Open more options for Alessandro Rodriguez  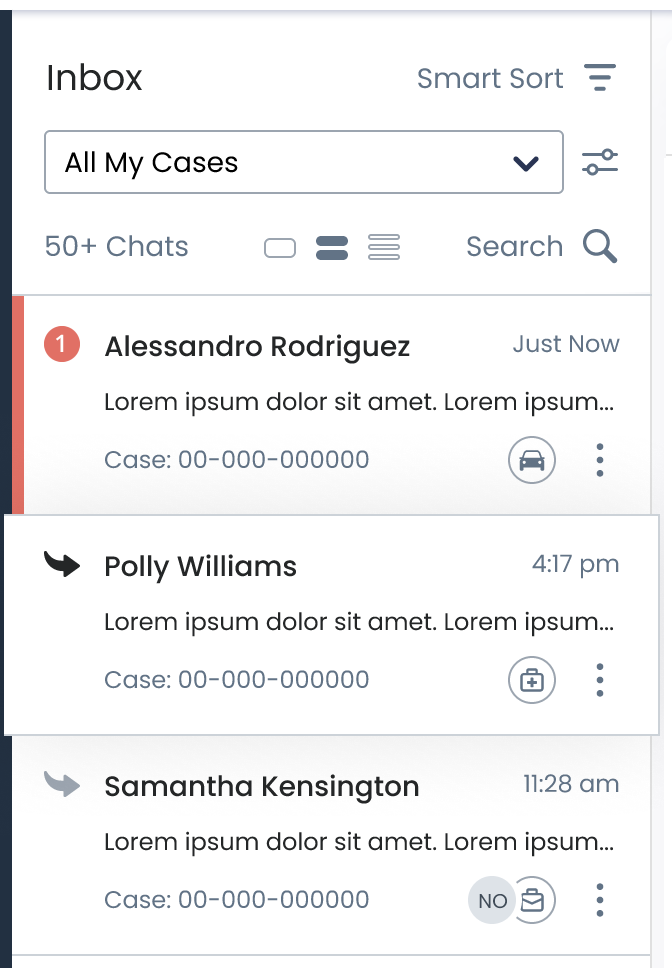[x=600, y=460]
